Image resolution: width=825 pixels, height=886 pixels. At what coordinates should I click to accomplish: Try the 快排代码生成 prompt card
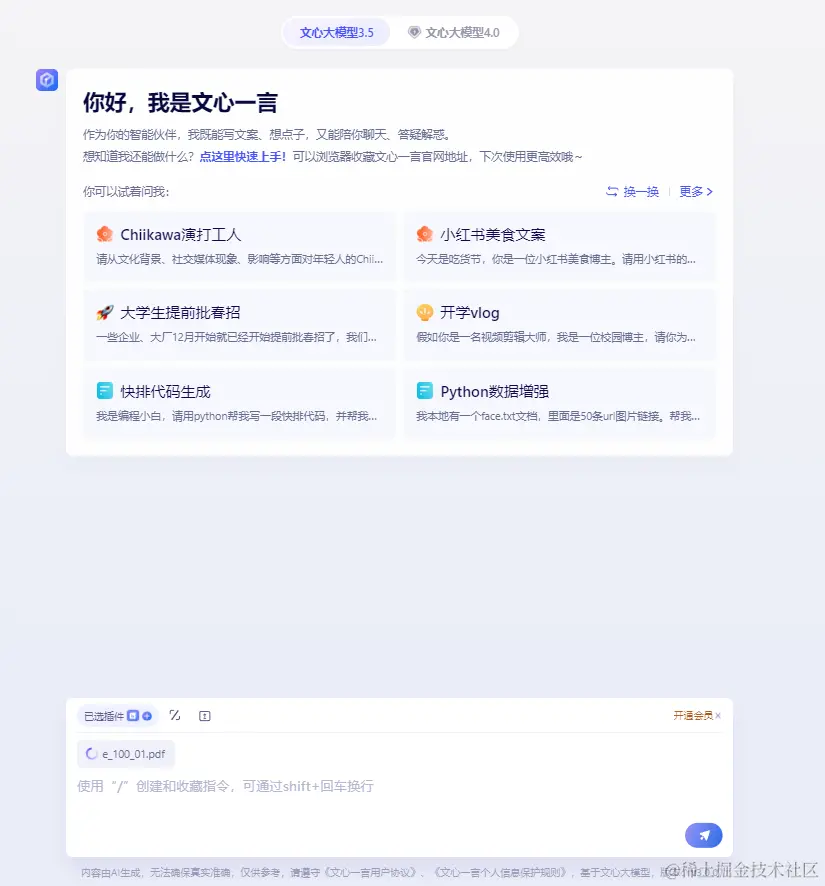[240, 402]
